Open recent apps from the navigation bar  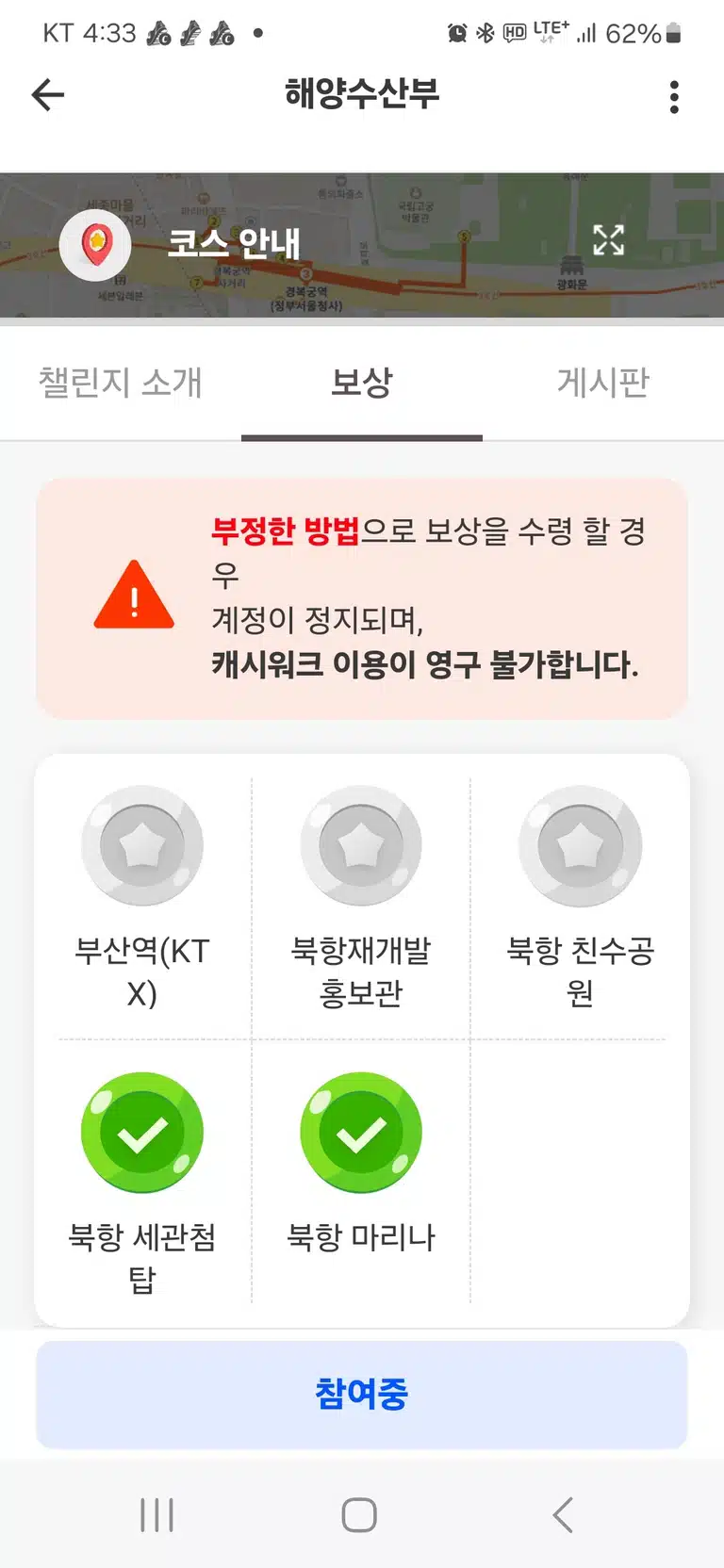pyautogui.click(x=156, y=1515)
